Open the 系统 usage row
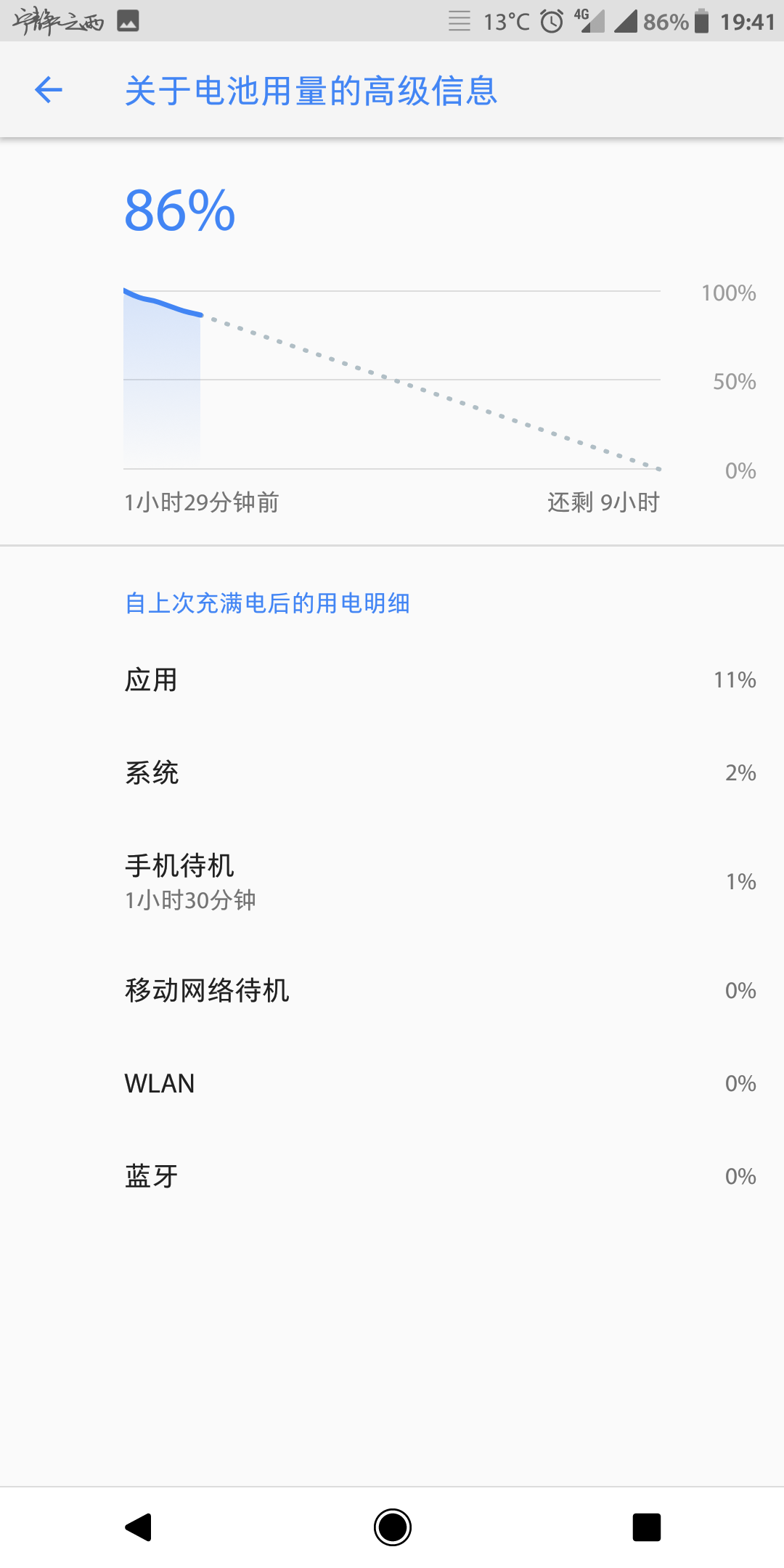 [x=392, y=773]
